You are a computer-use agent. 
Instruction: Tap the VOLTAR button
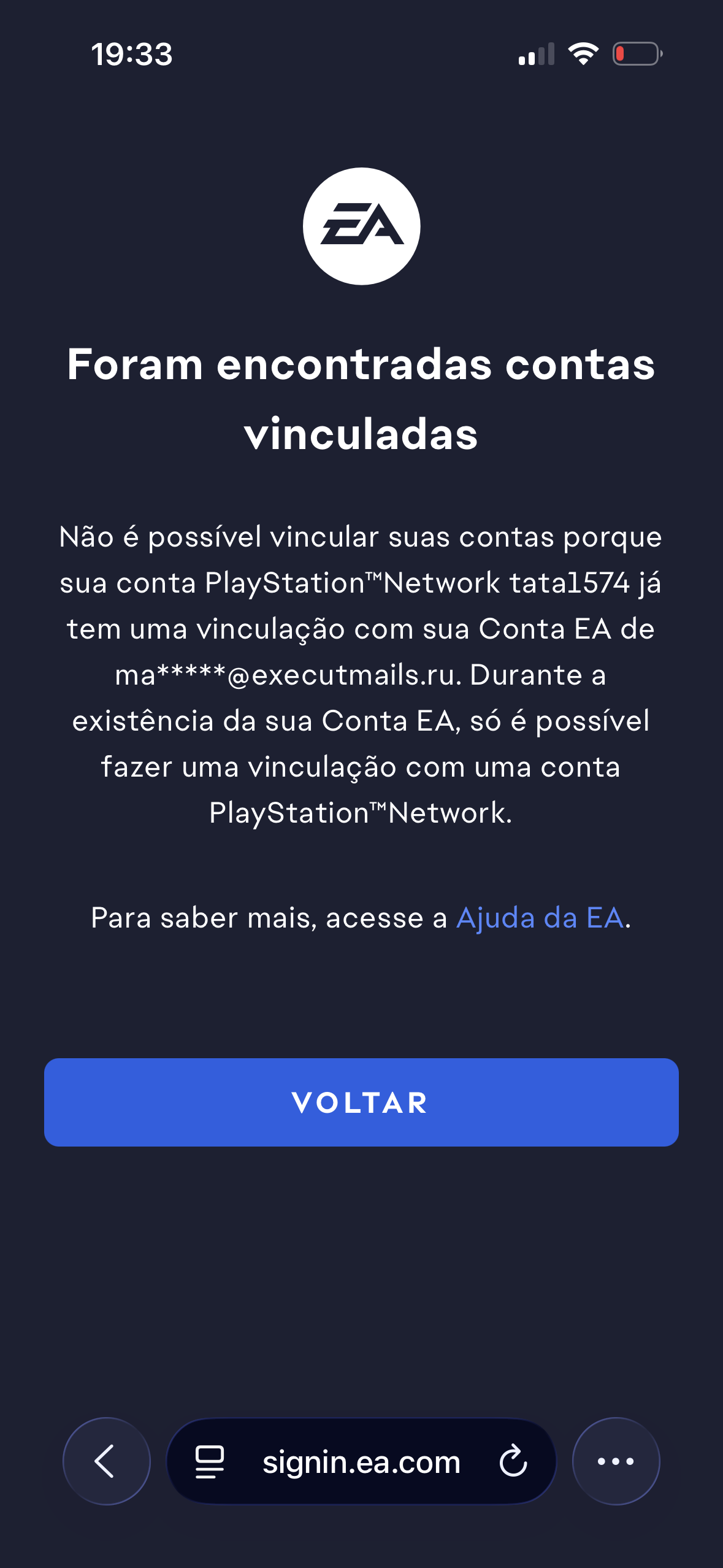(x=361, y=1102)
